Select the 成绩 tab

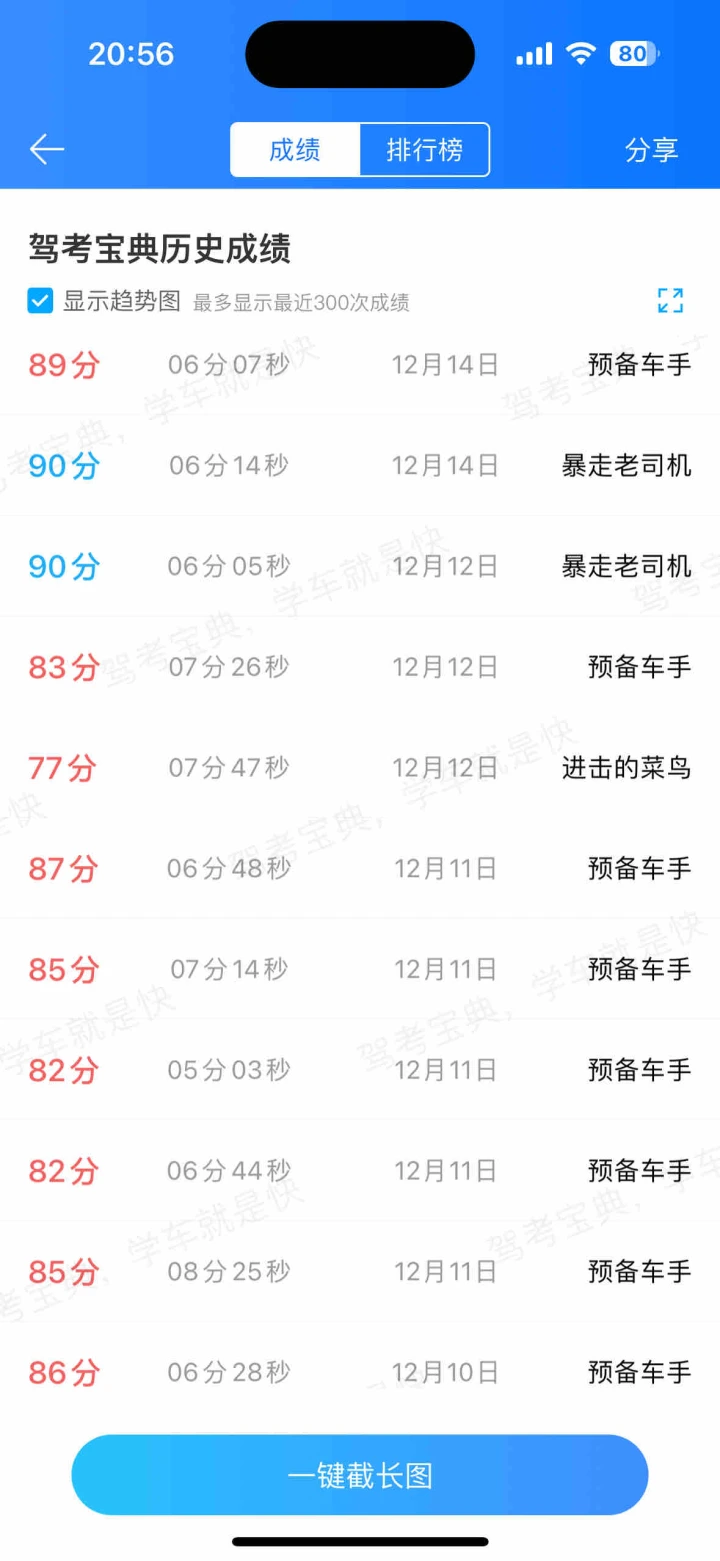pos(295,150)
